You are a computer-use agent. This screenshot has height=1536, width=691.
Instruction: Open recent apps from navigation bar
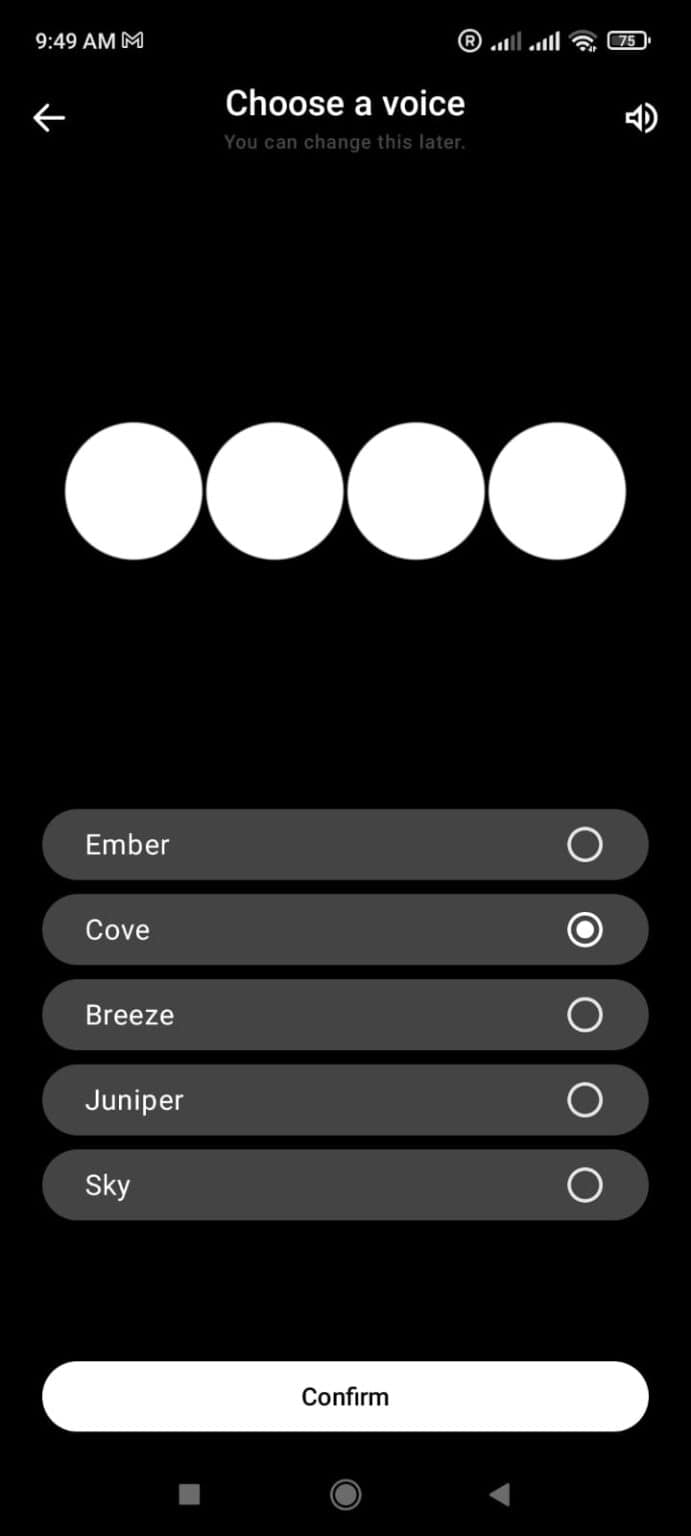coord(189,1495)
